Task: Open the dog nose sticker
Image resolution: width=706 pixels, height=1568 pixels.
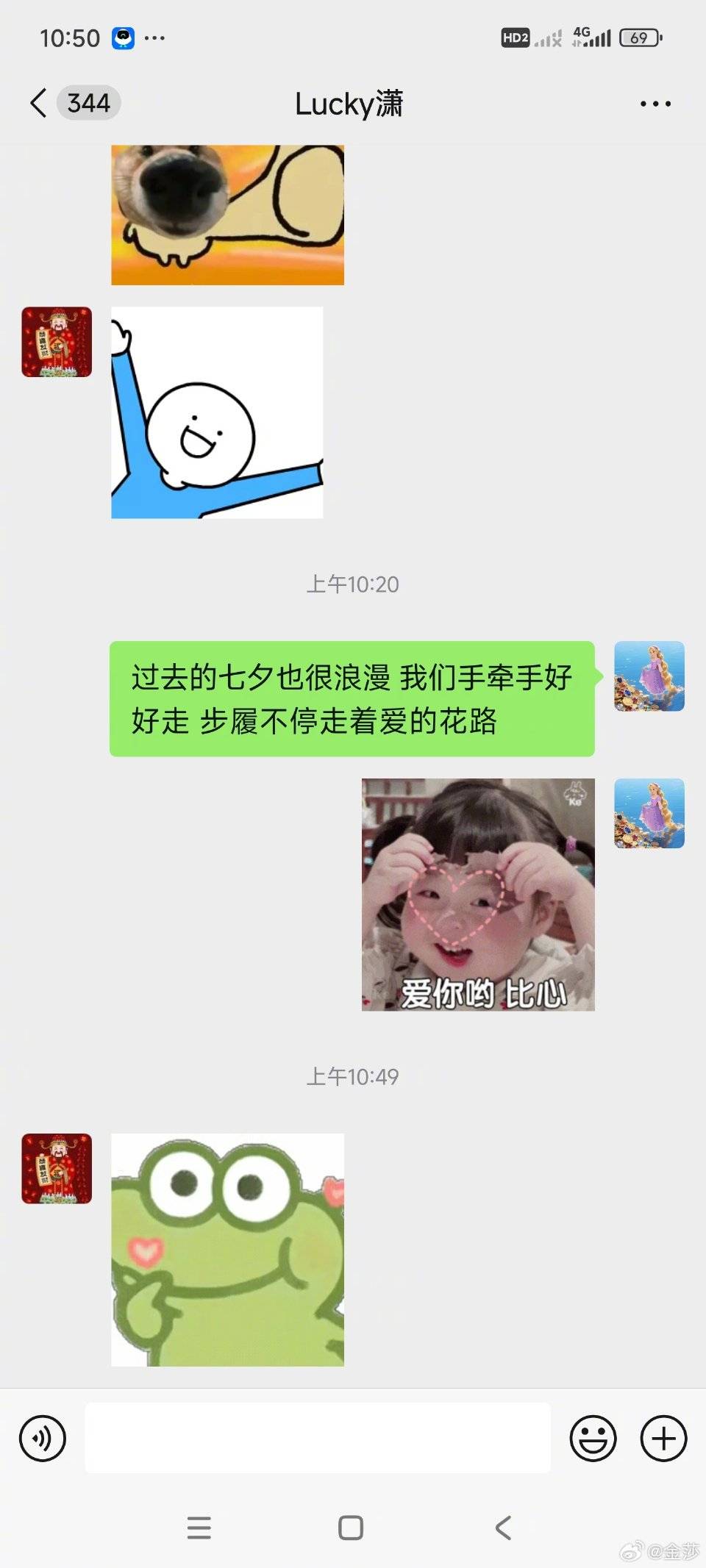Action: point(227,214)
